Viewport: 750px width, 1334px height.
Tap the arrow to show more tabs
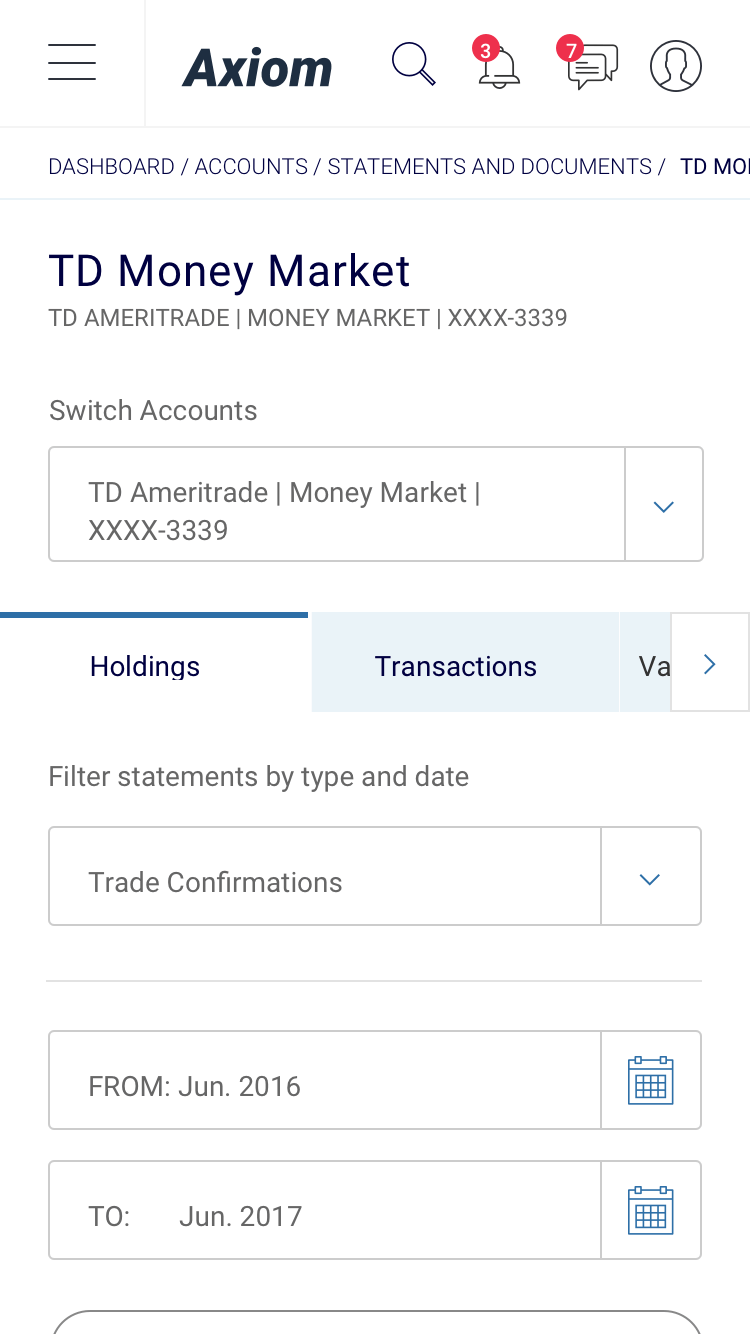710,663
